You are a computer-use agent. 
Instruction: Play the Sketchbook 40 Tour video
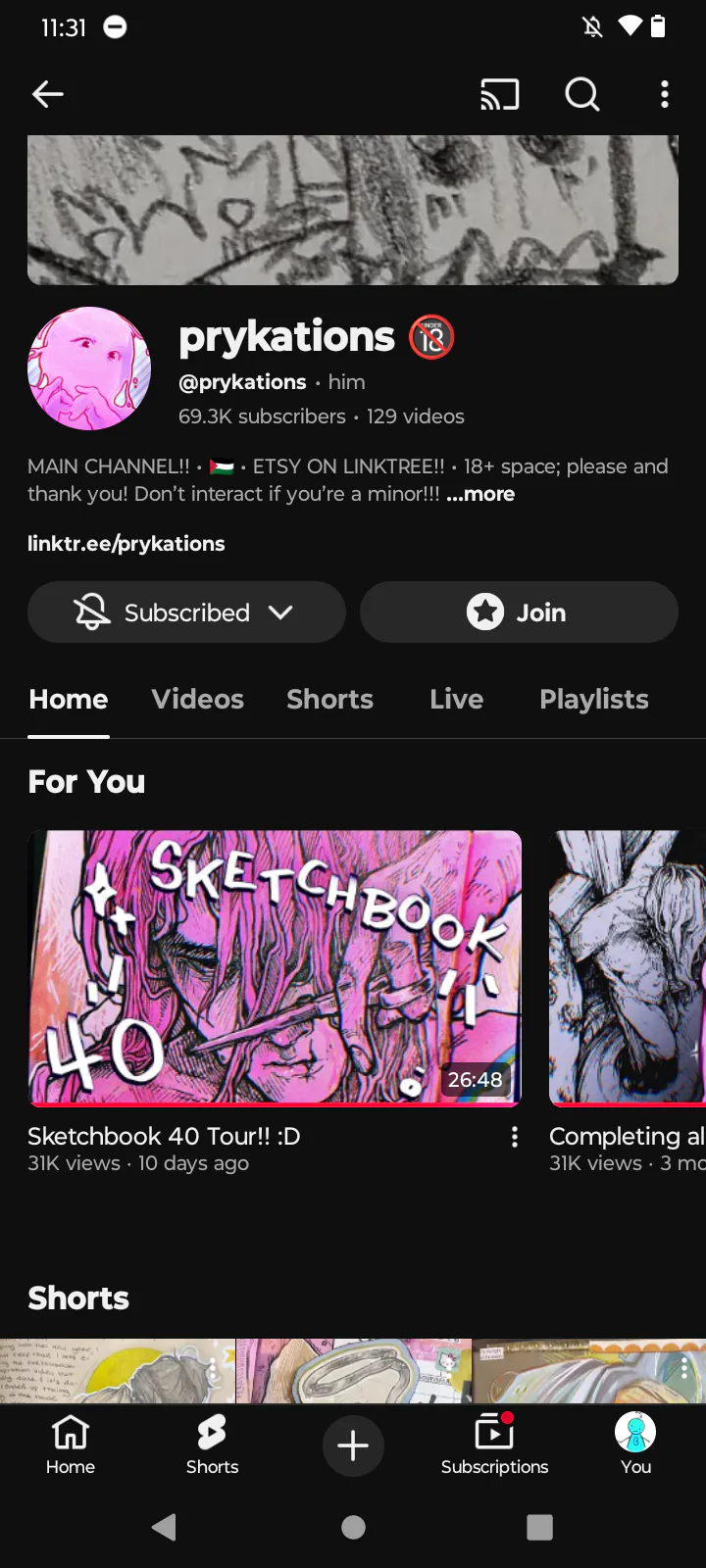pyautogui.click(x=275, y=967)
